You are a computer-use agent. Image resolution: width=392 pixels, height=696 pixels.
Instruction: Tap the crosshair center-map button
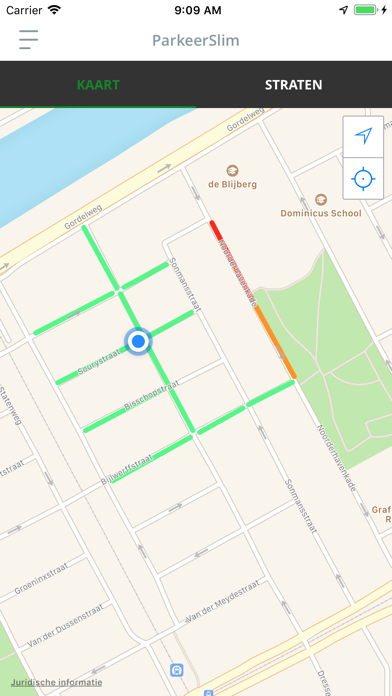363,179
